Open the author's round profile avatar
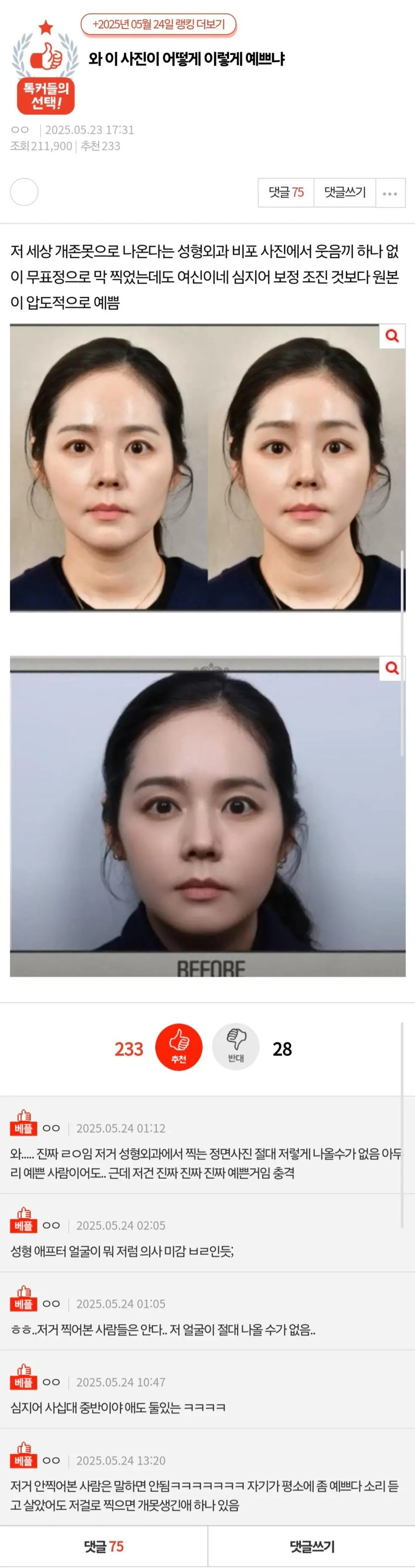 [x=24, y=192]
